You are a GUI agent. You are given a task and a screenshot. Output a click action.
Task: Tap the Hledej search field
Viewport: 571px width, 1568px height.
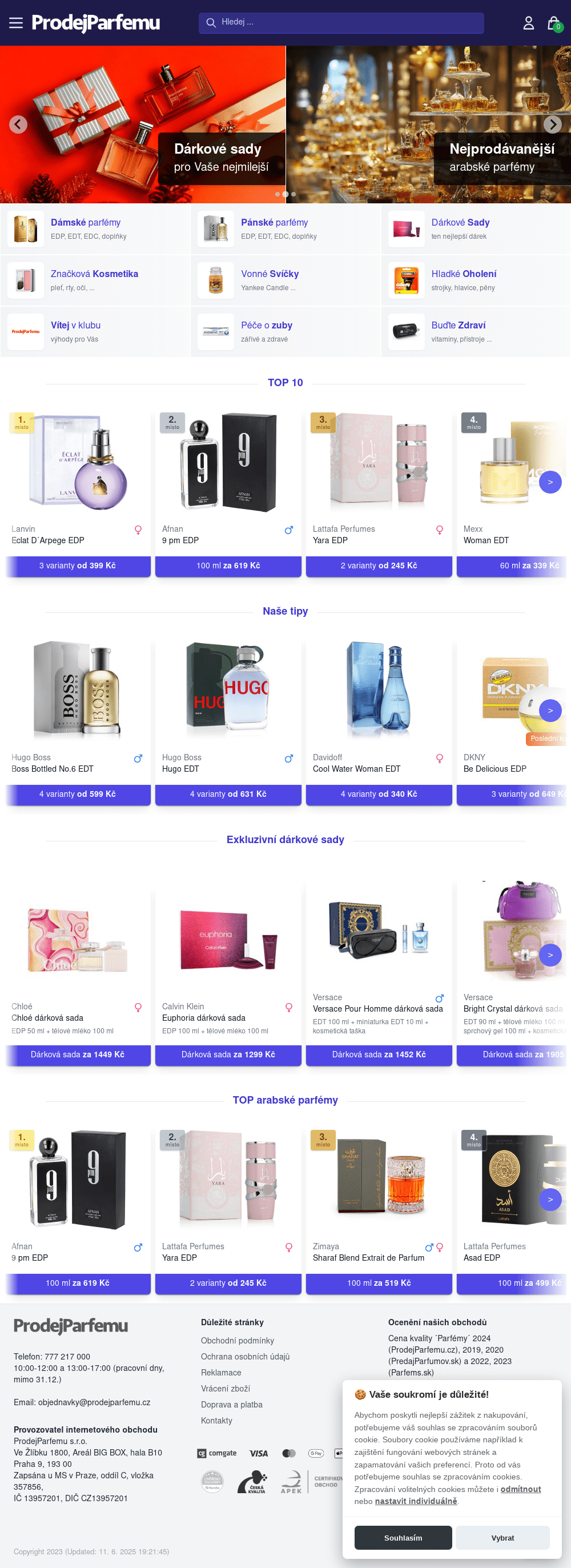coord(341,22)
